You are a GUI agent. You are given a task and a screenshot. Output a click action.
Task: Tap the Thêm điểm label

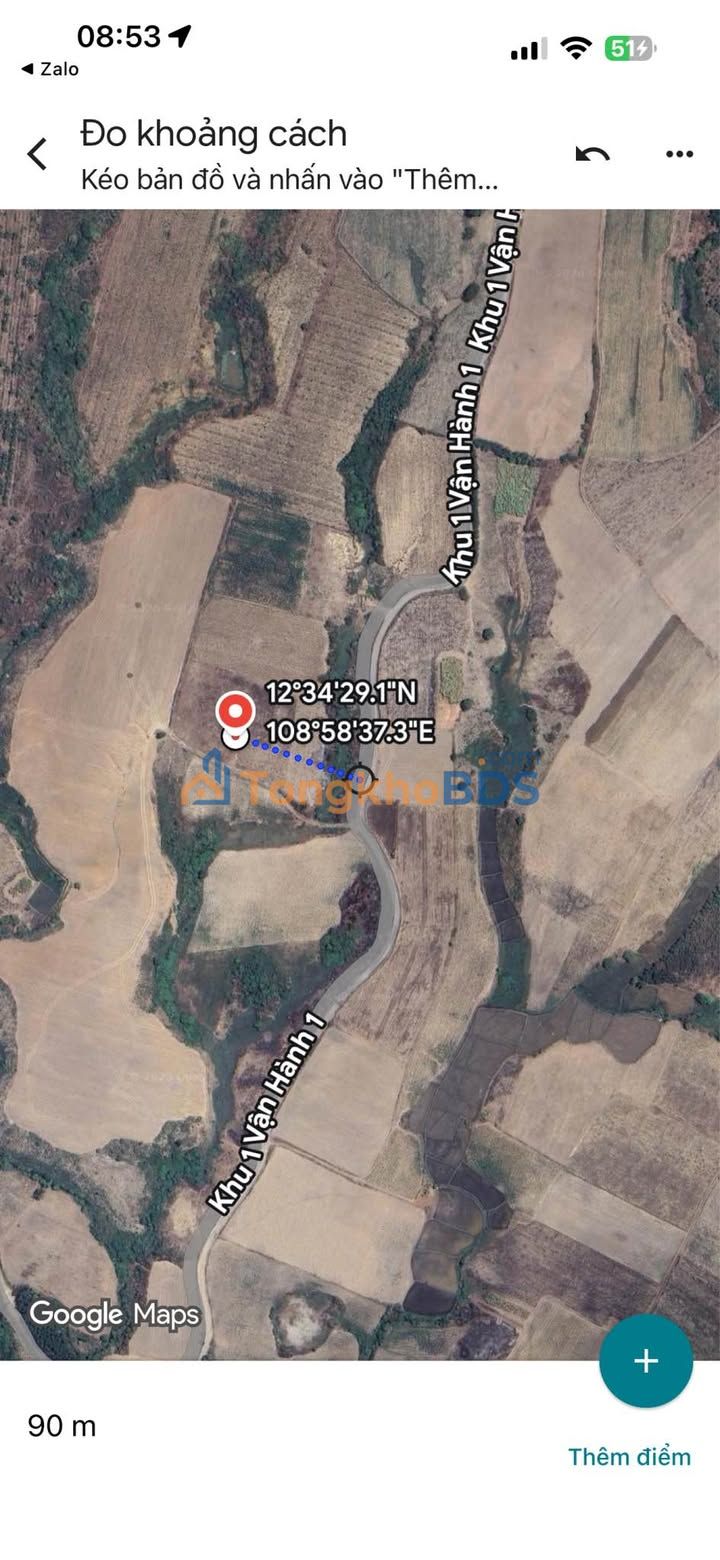(x=629, y=1456)
